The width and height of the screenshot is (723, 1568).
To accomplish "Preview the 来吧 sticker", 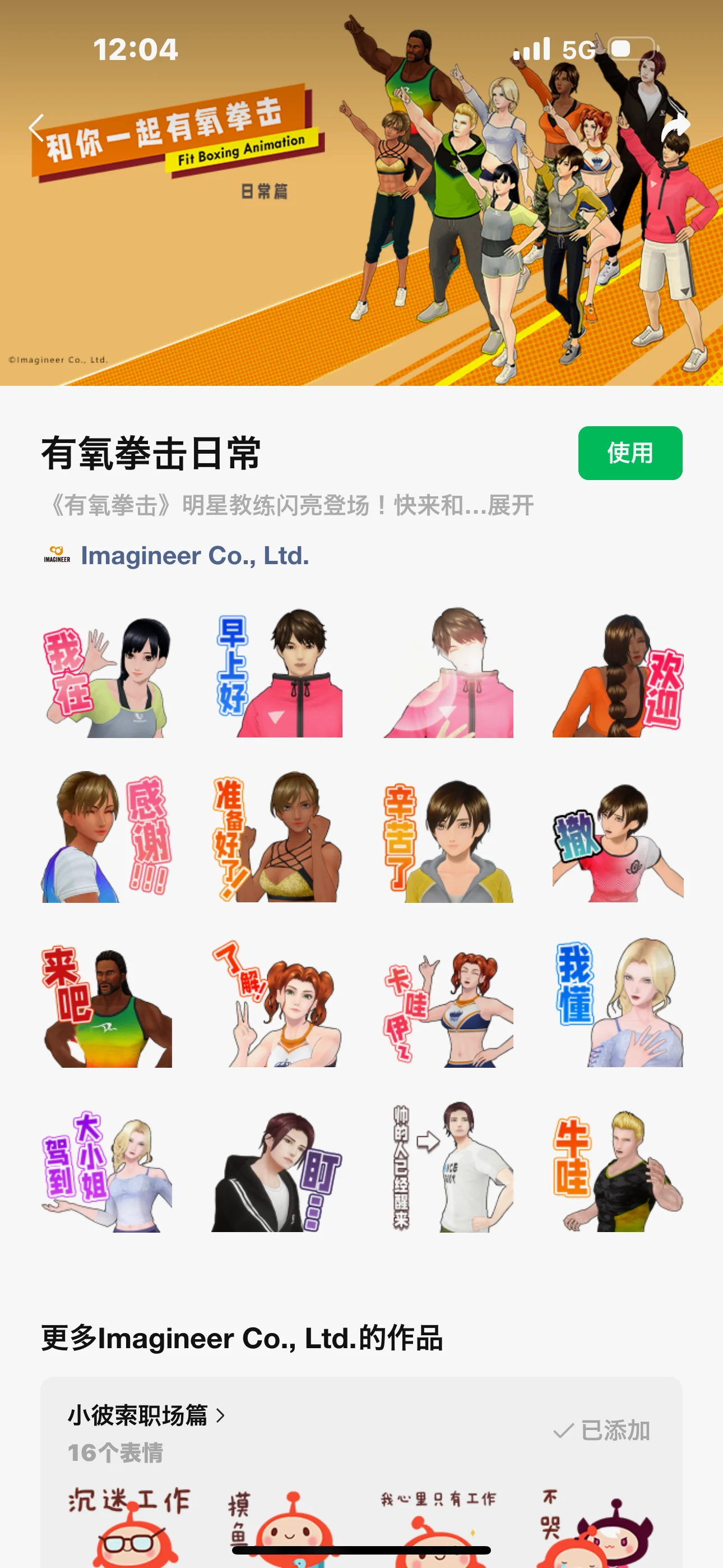I will click(106, 1003).
